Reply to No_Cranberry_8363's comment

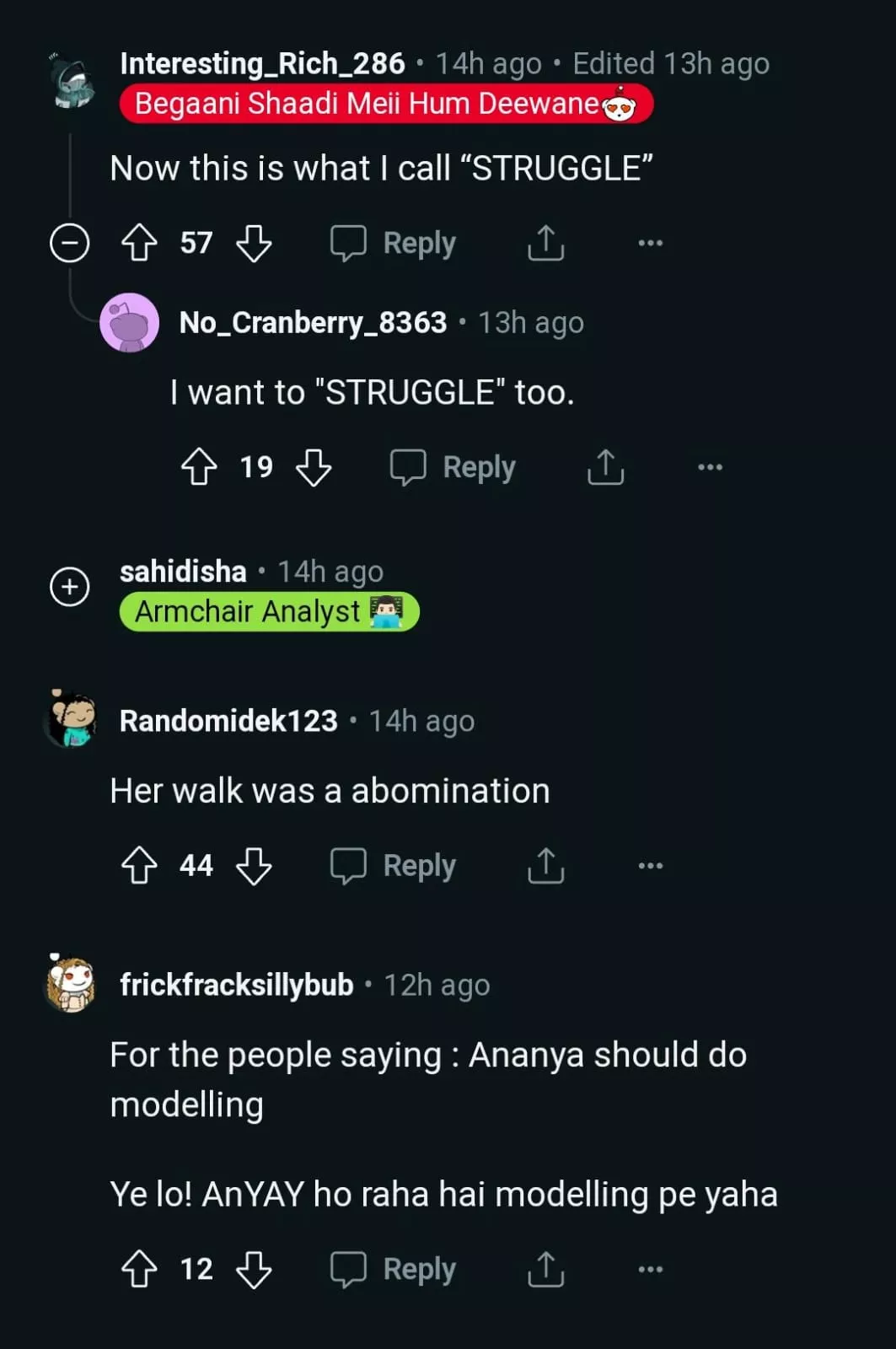pyautogui.click(x=453, y=467)
